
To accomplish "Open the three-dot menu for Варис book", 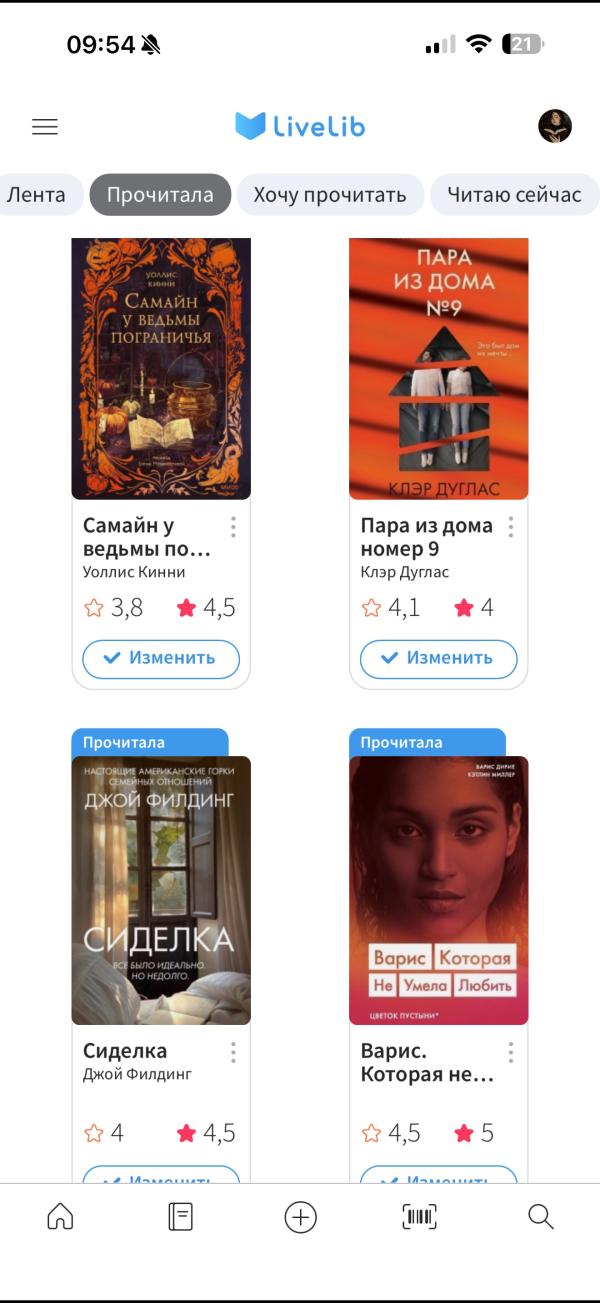I will pyautogui.click(x=511, y=1052).
